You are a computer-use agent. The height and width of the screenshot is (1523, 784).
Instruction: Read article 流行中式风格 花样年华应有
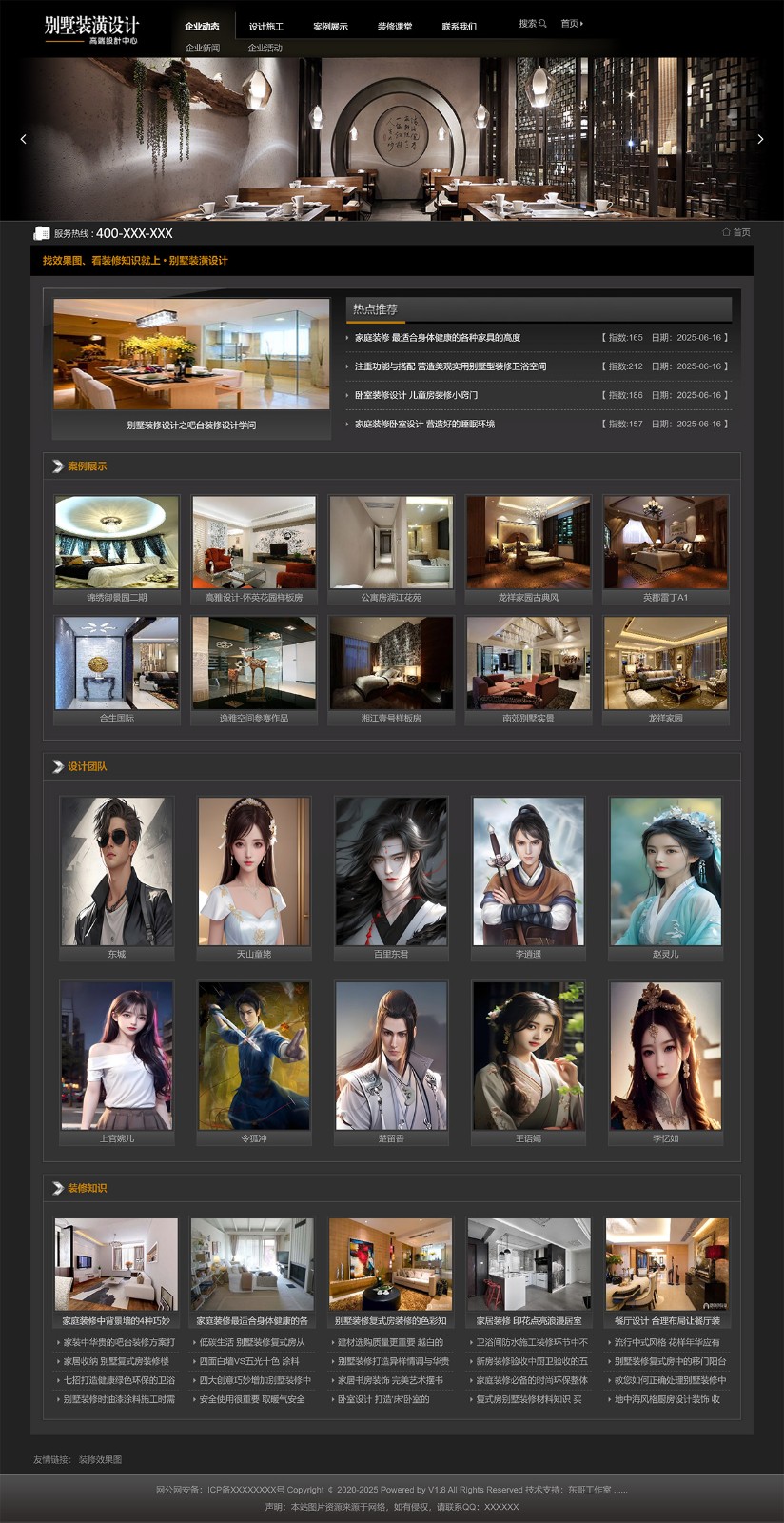click(x=667, y=1342)
